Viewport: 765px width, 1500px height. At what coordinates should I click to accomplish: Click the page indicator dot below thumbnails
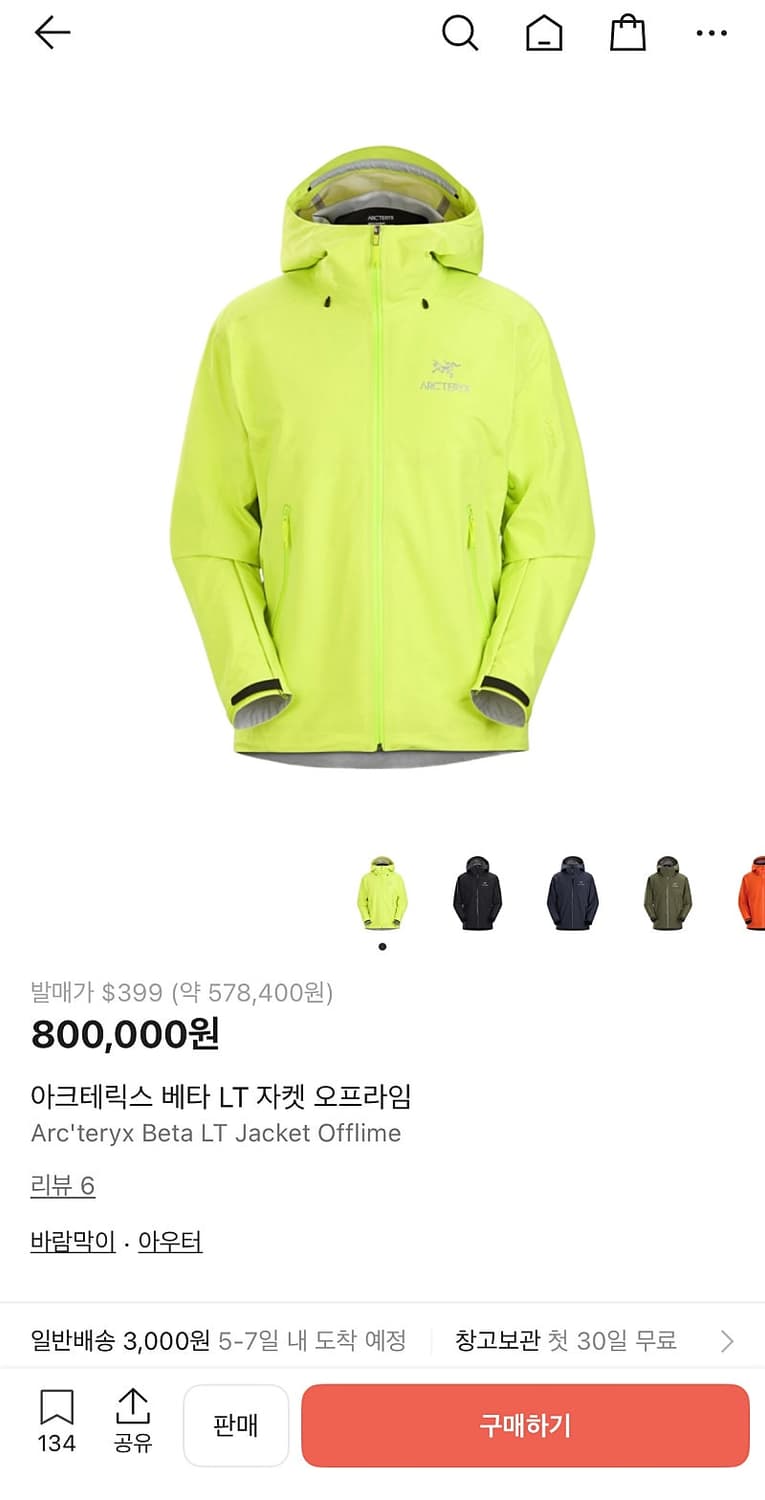382,944
